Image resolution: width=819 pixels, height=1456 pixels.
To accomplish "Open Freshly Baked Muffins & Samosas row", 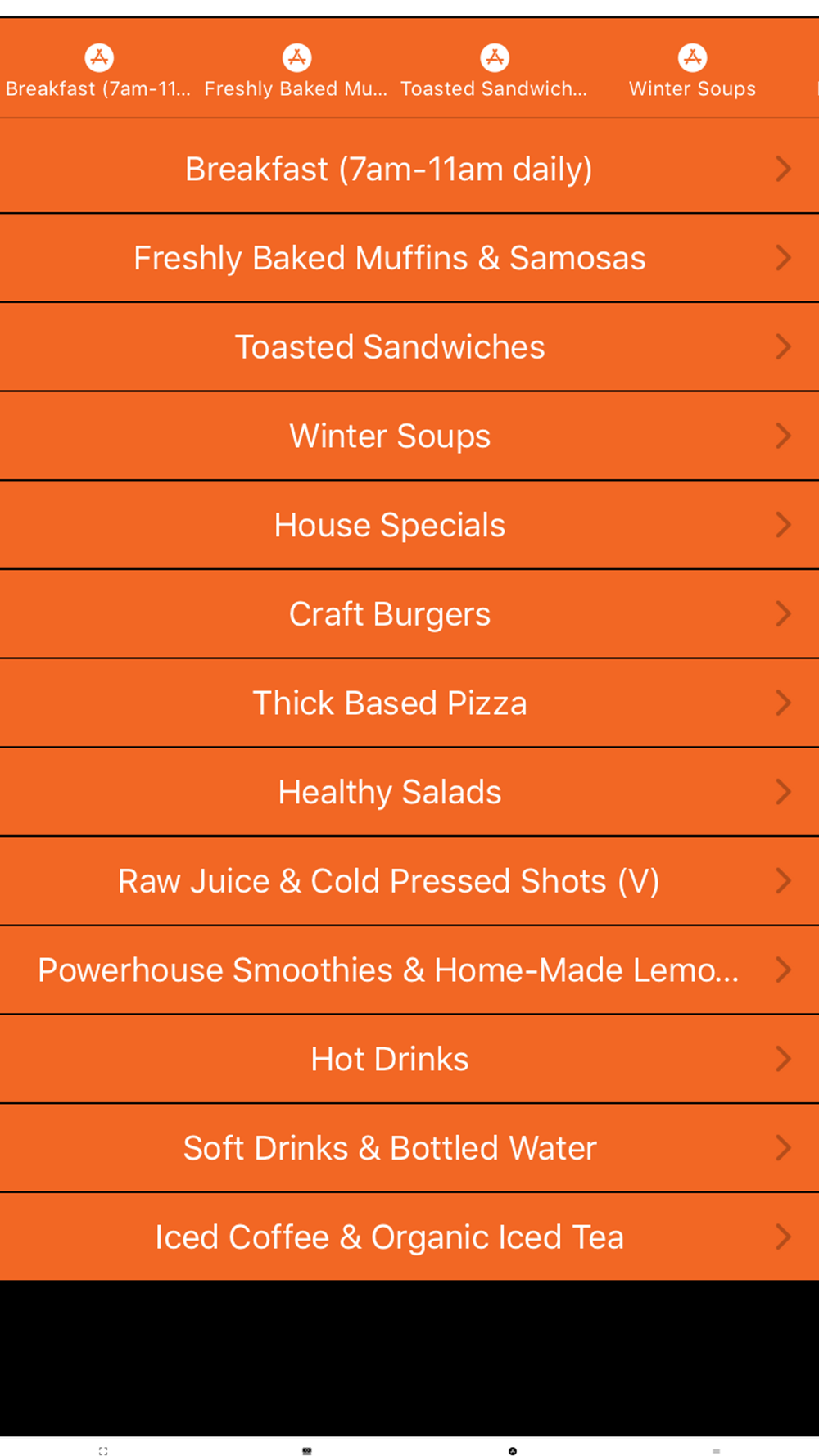I will tap(409, 258).
